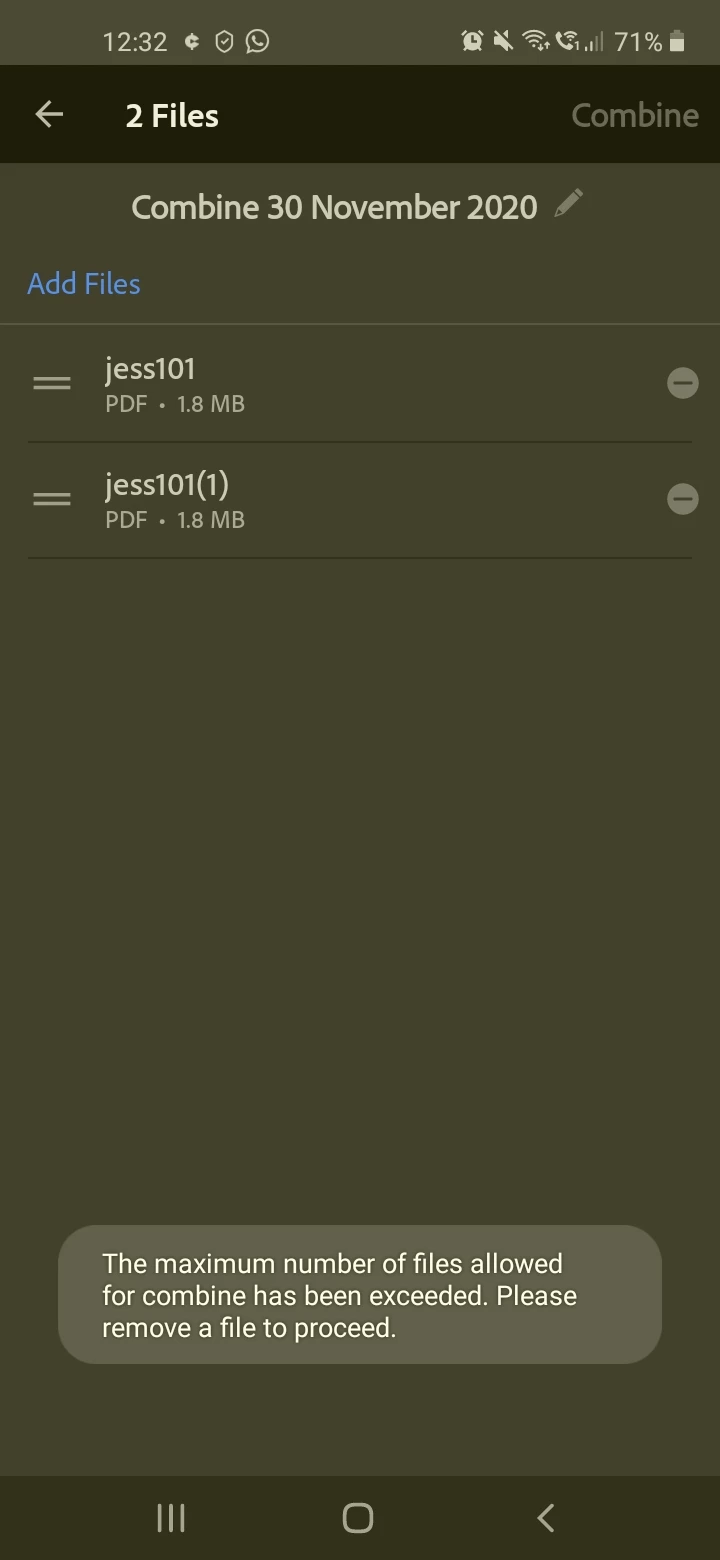Tap the reorder handle beside jess101
Image resolution: width=720 pixels, height=1560 pixels.
[x=52, y=384]
